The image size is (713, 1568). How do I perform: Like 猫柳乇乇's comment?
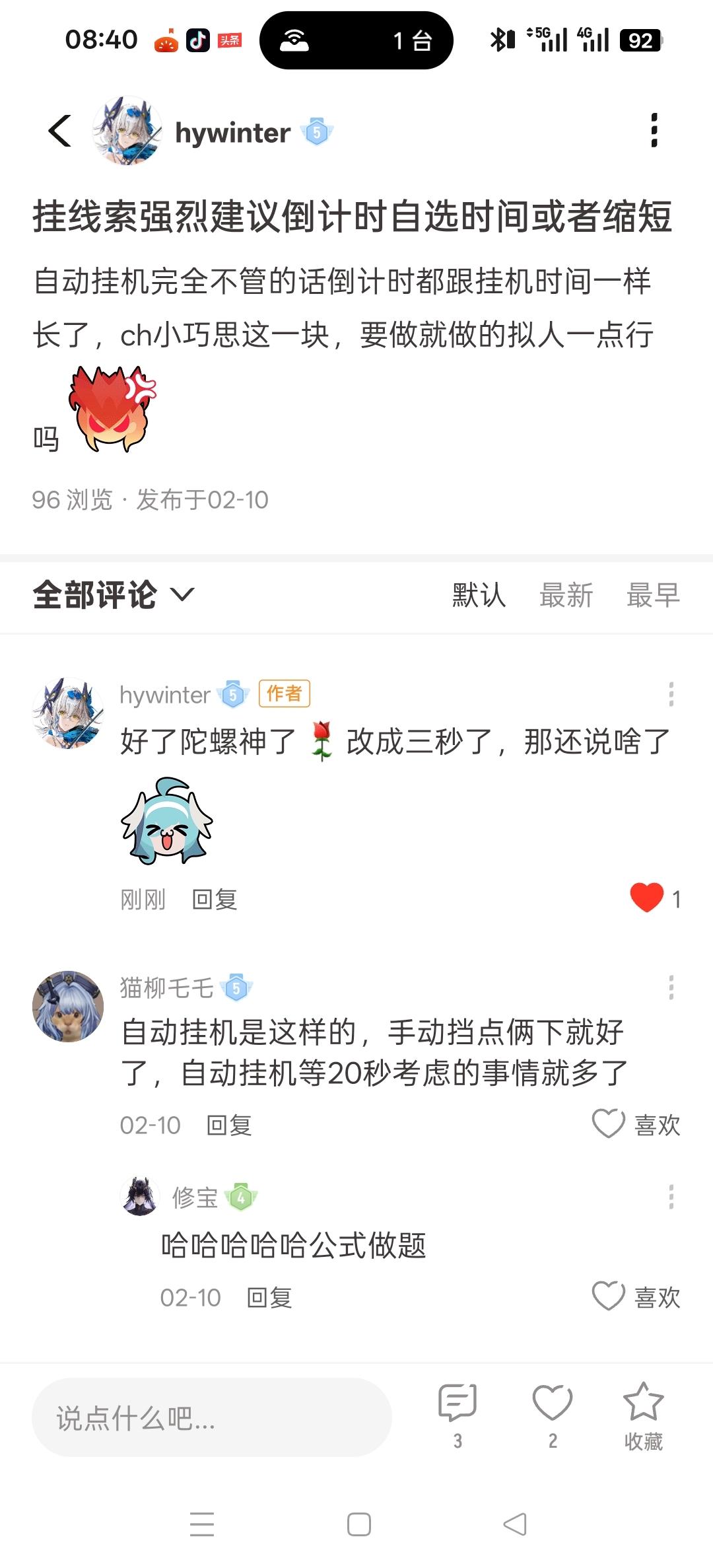pyautogui.click(x=609, y=1123)
